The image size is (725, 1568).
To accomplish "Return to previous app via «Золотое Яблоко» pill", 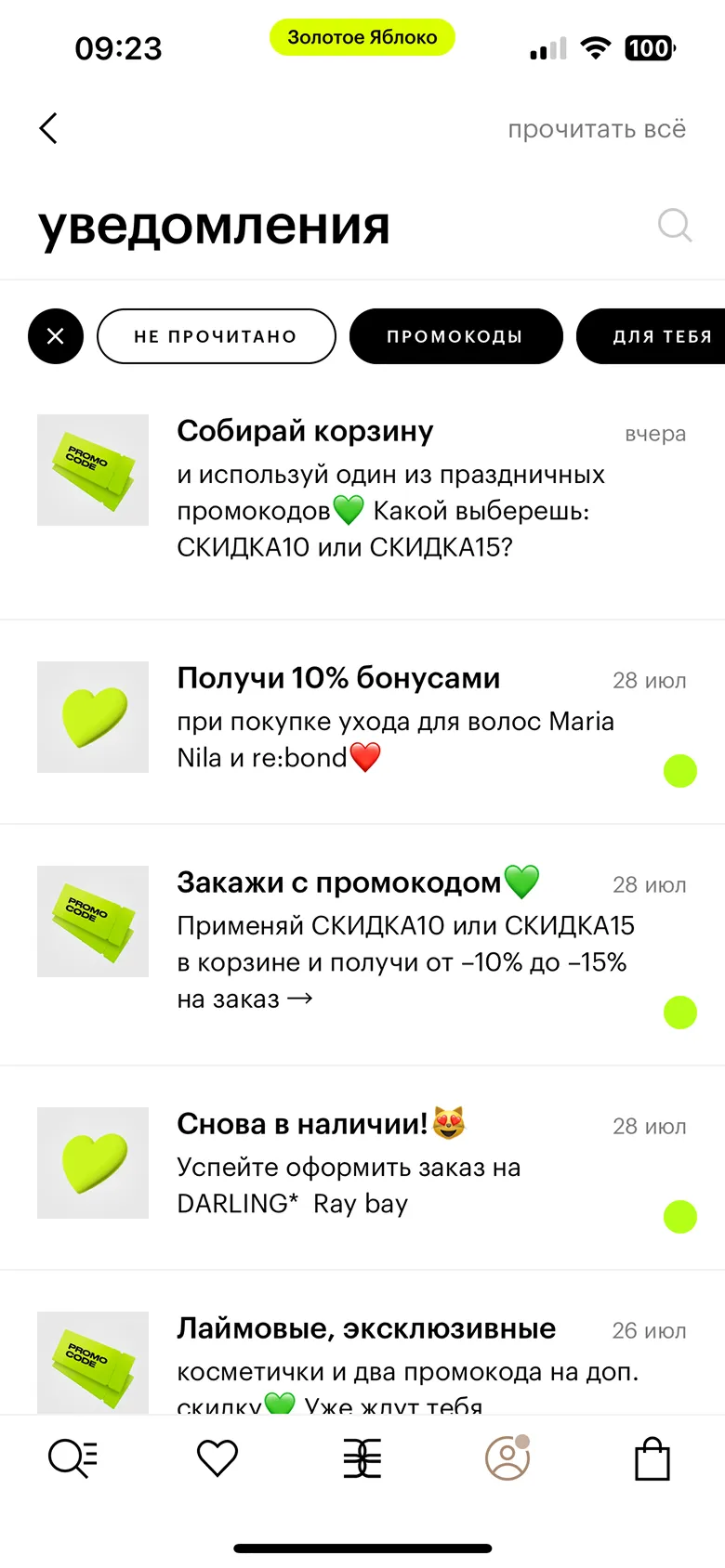I will click(362, 37).
